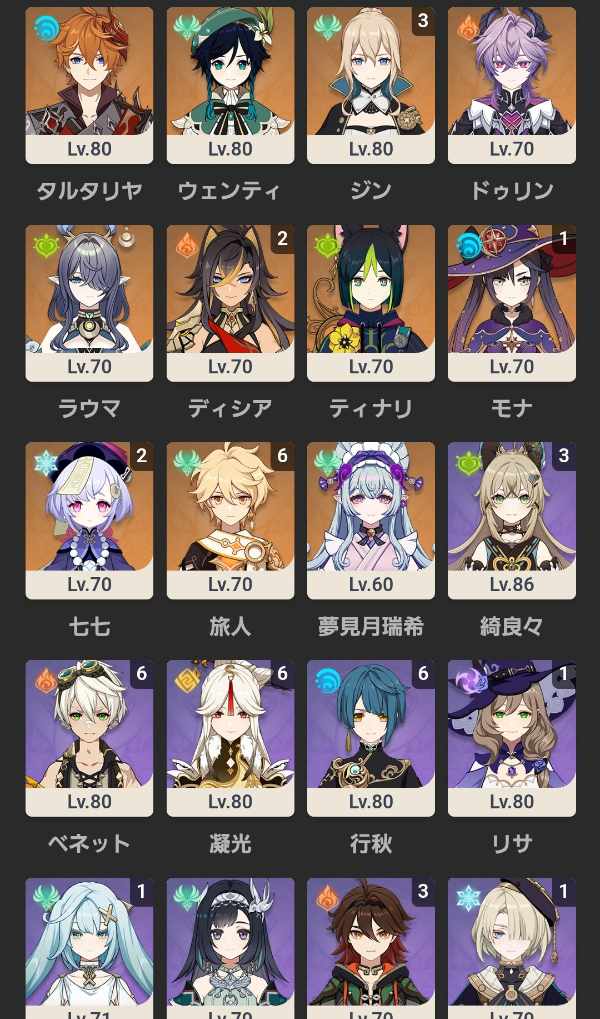Open ジン's character details

point(371,85)
